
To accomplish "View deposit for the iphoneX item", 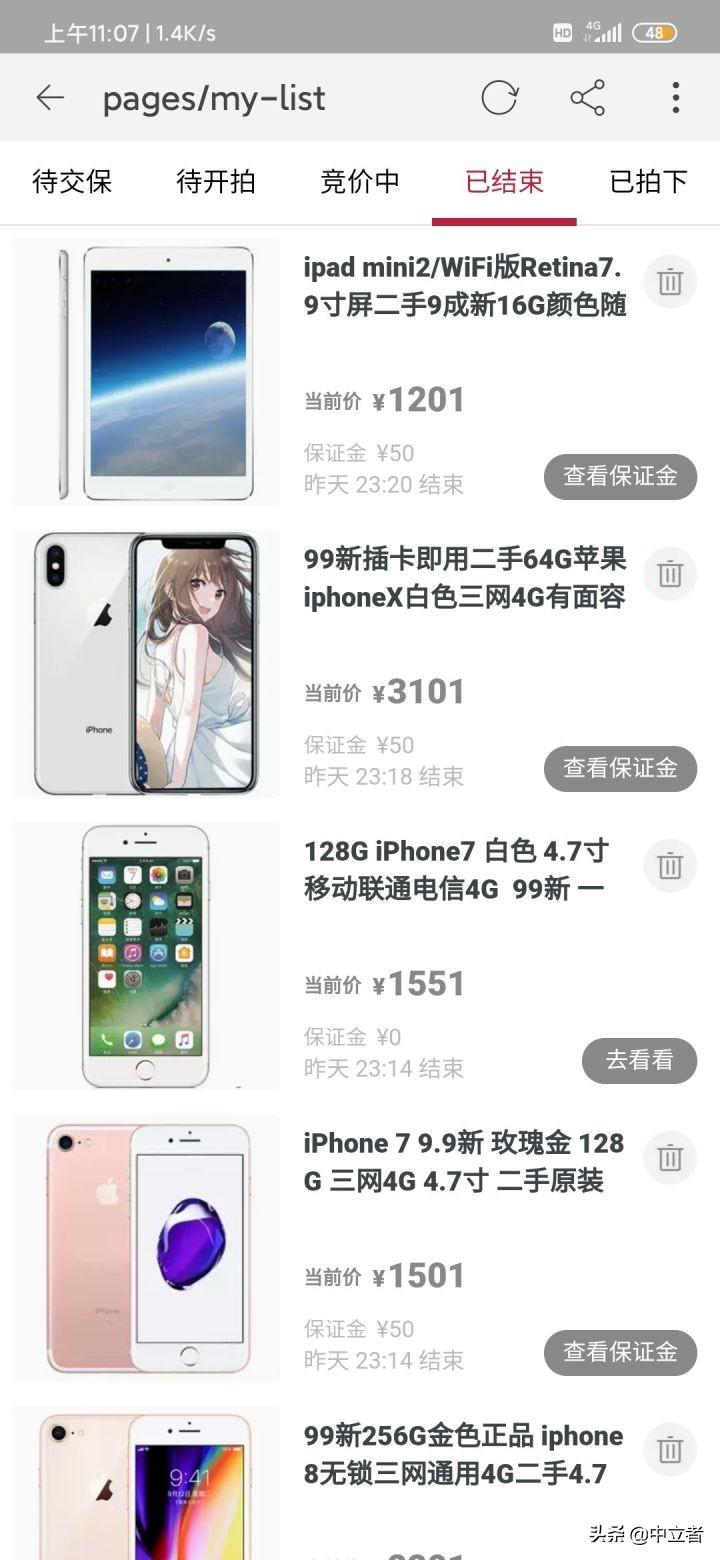I will click(x=620, y=768).
